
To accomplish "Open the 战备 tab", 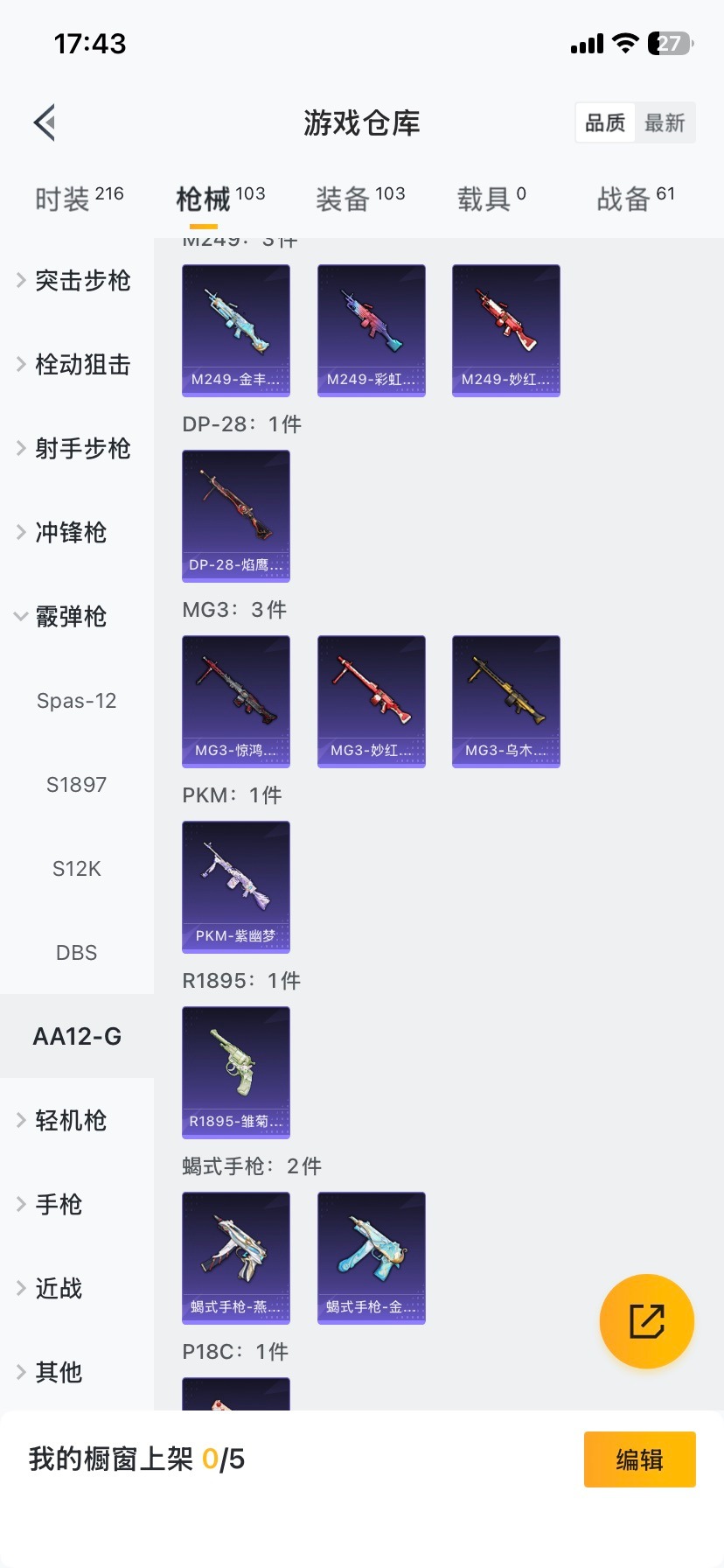I will (636, 199).
